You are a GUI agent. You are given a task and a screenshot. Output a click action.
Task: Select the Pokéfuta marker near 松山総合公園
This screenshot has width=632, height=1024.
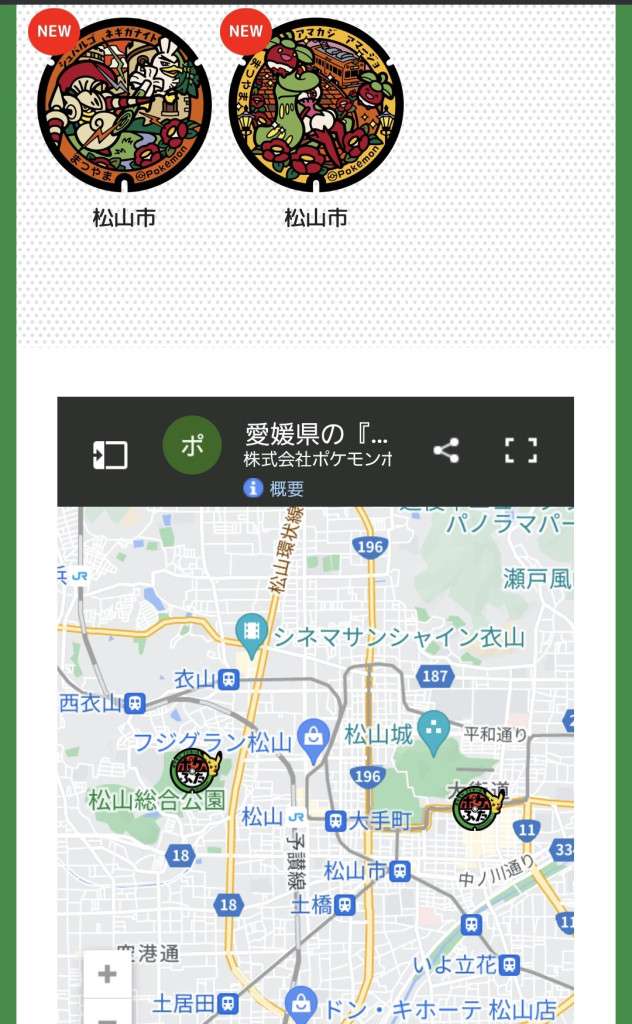(193, 771)
